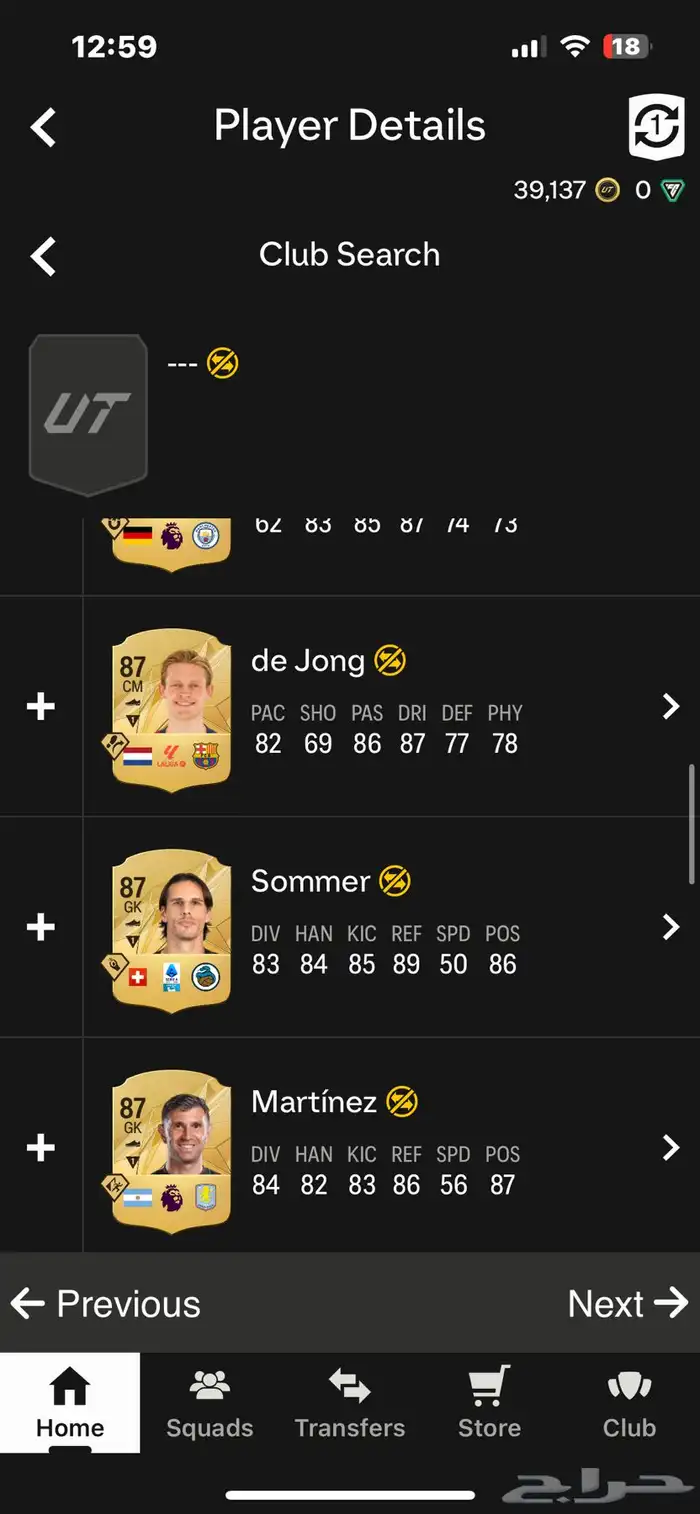700x1514 pixels.
Task: Select the empty UT player slot
Action: (x=88, y=413)
